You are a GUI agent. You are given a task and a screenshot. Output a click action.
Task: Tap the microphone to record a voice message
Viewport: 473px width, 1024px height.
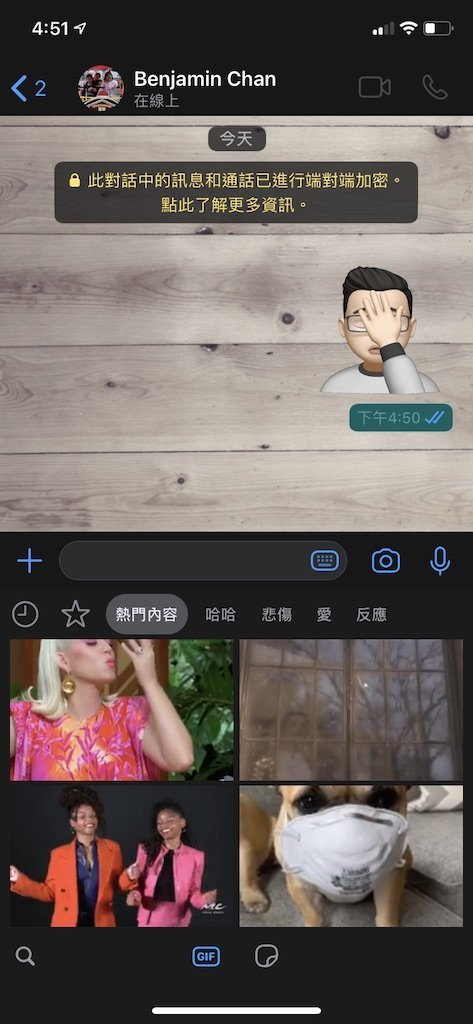[440, 560]
